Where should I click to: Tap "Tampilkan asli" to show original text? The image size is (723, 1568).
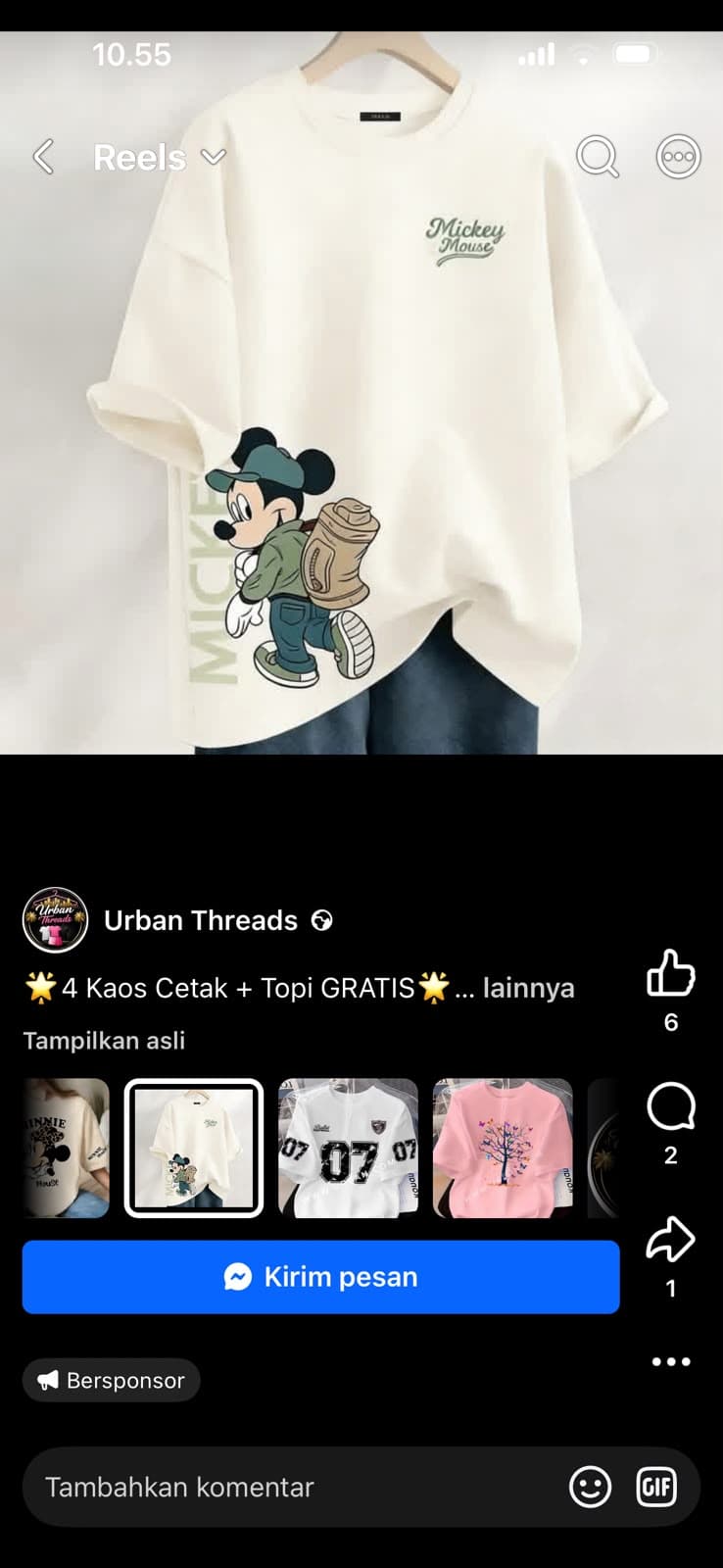[104, 1041]
